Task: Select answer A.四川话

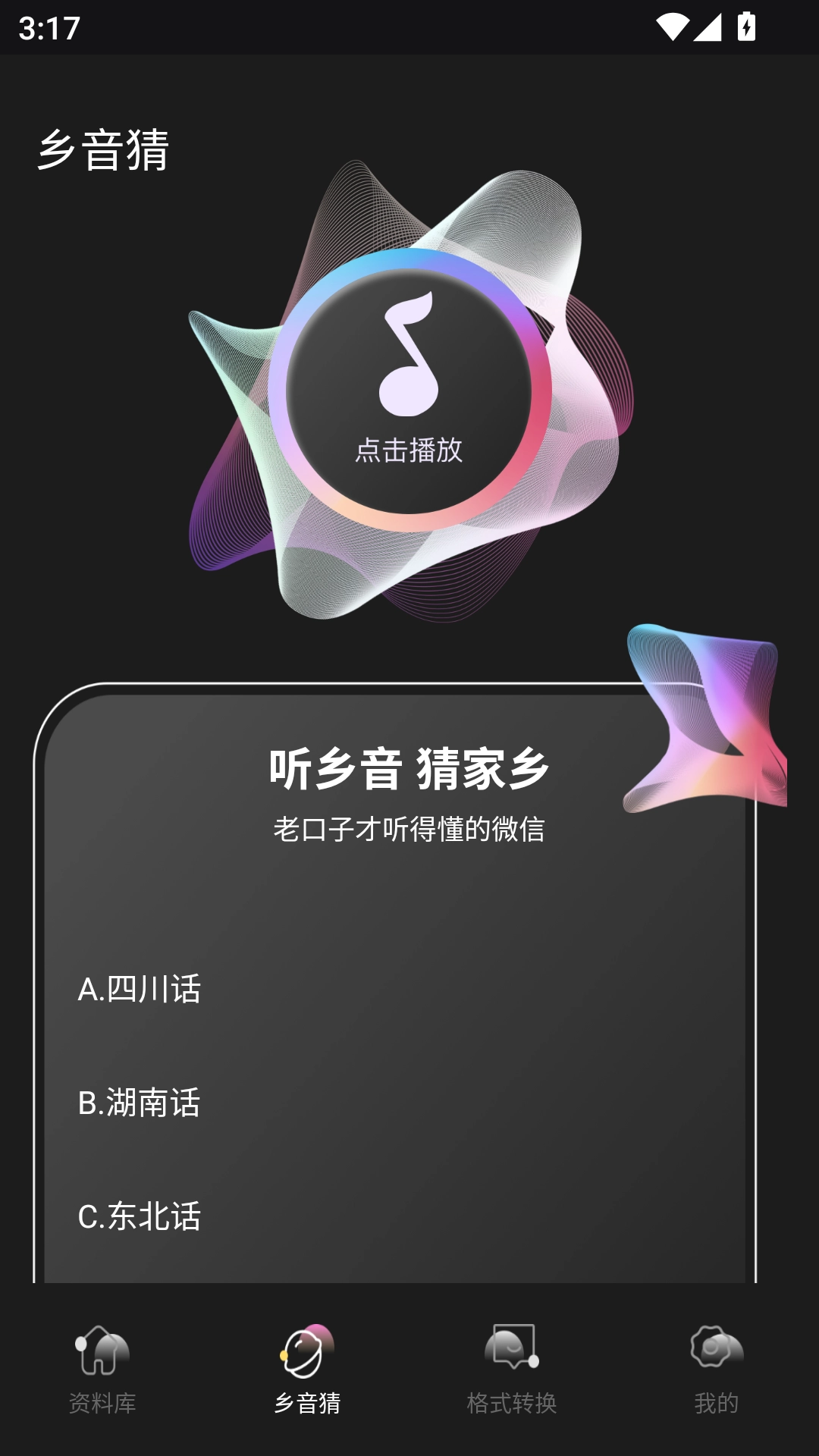Action: [140, 990]
